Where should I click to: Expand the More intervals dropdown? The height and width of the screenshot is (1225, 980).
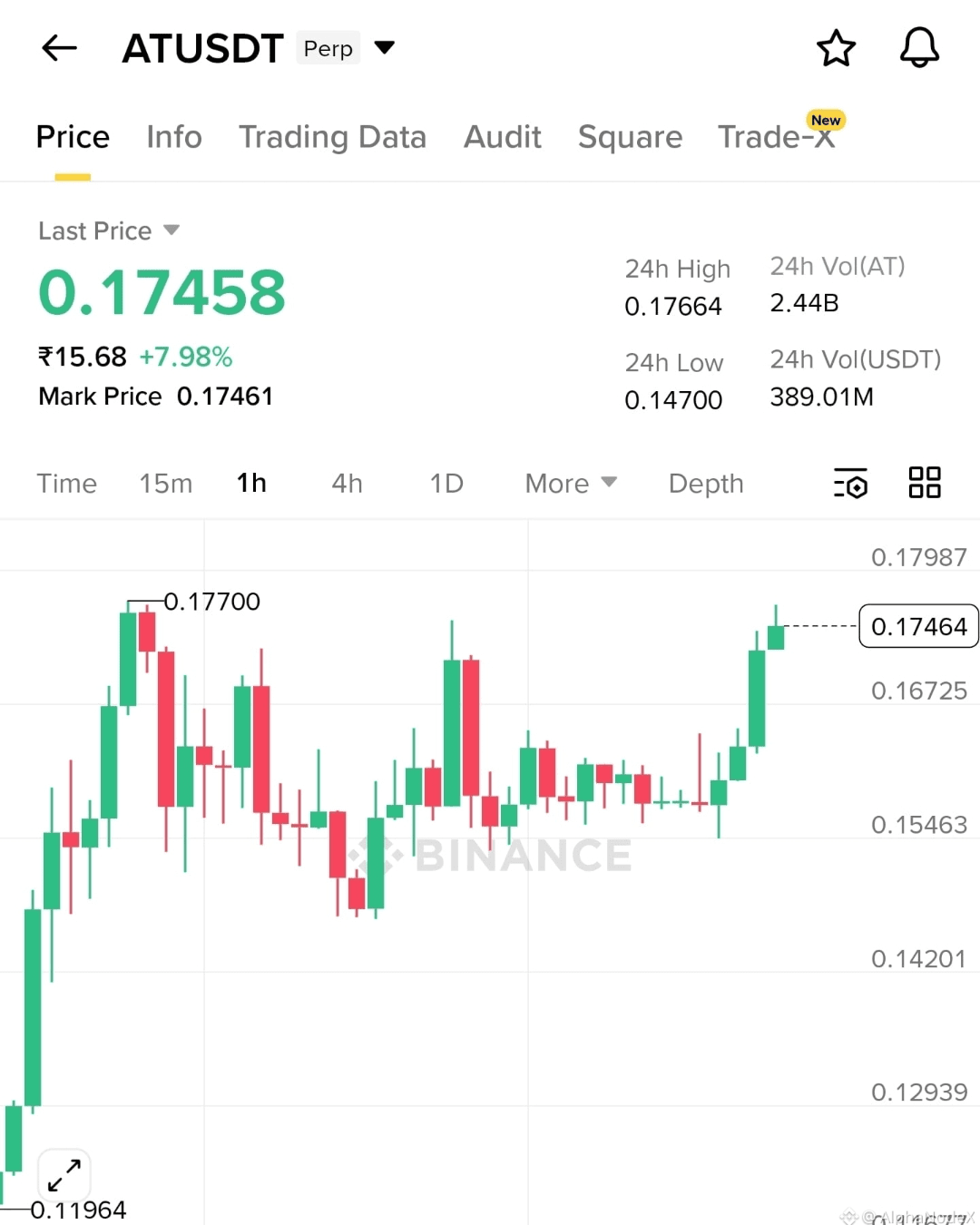[571, 484]
